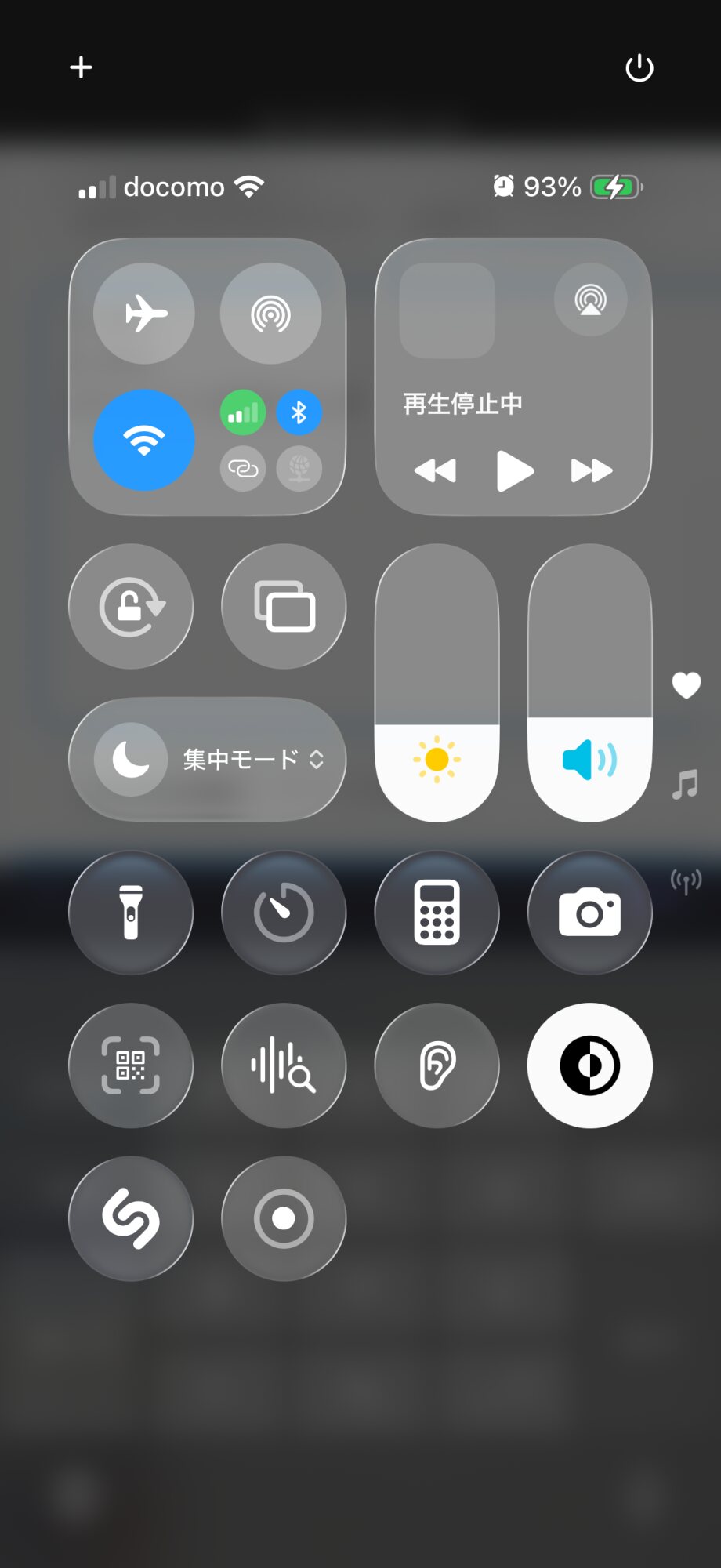This screenshot has height=1568, width=721.
Task: Toggle the rotation lock
Action: (131, 607)
